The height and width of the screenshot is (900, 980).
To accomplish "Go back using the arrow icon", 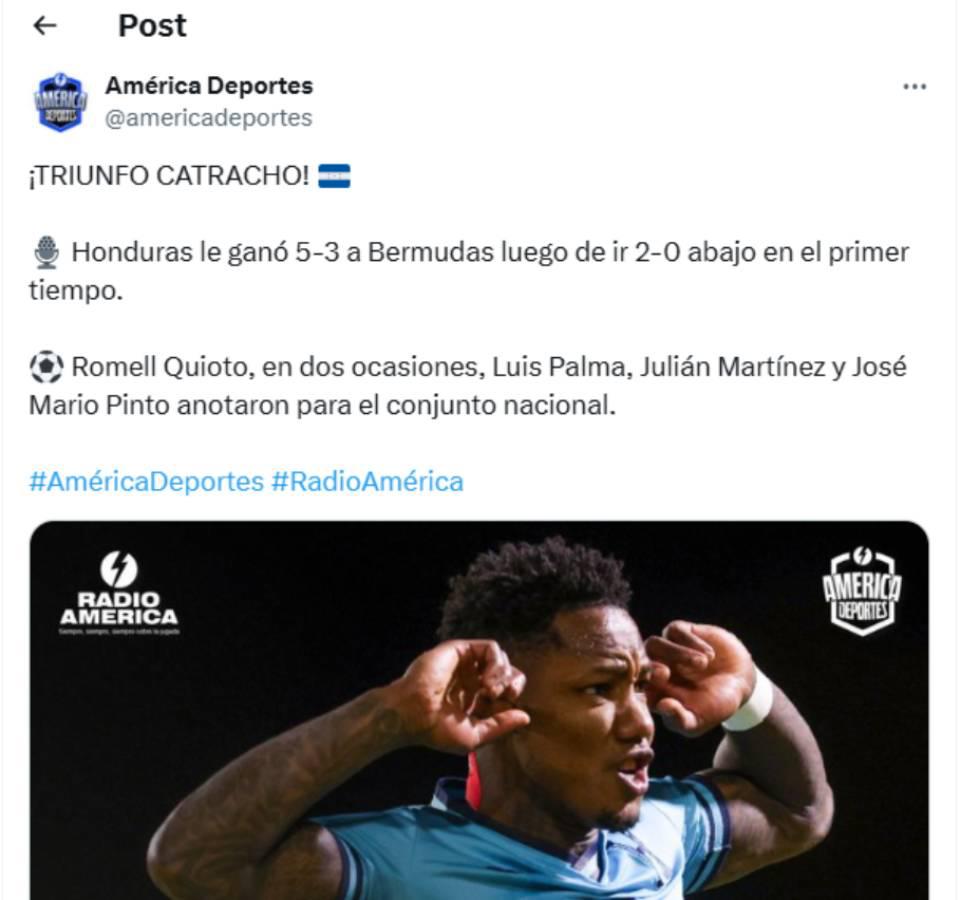I will 45,26.
